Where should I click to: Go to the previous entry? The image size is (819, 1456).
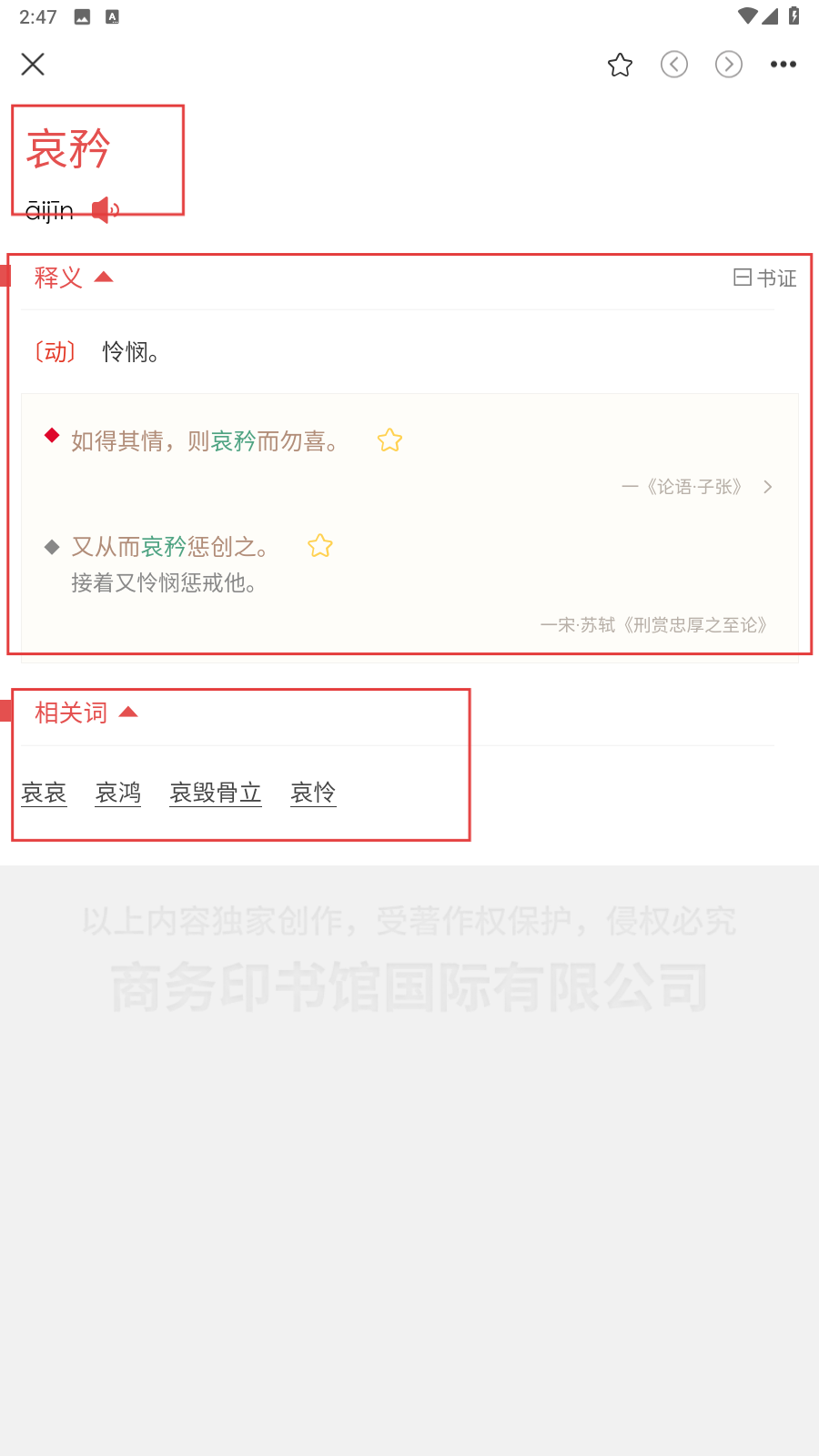coord(674,65)
